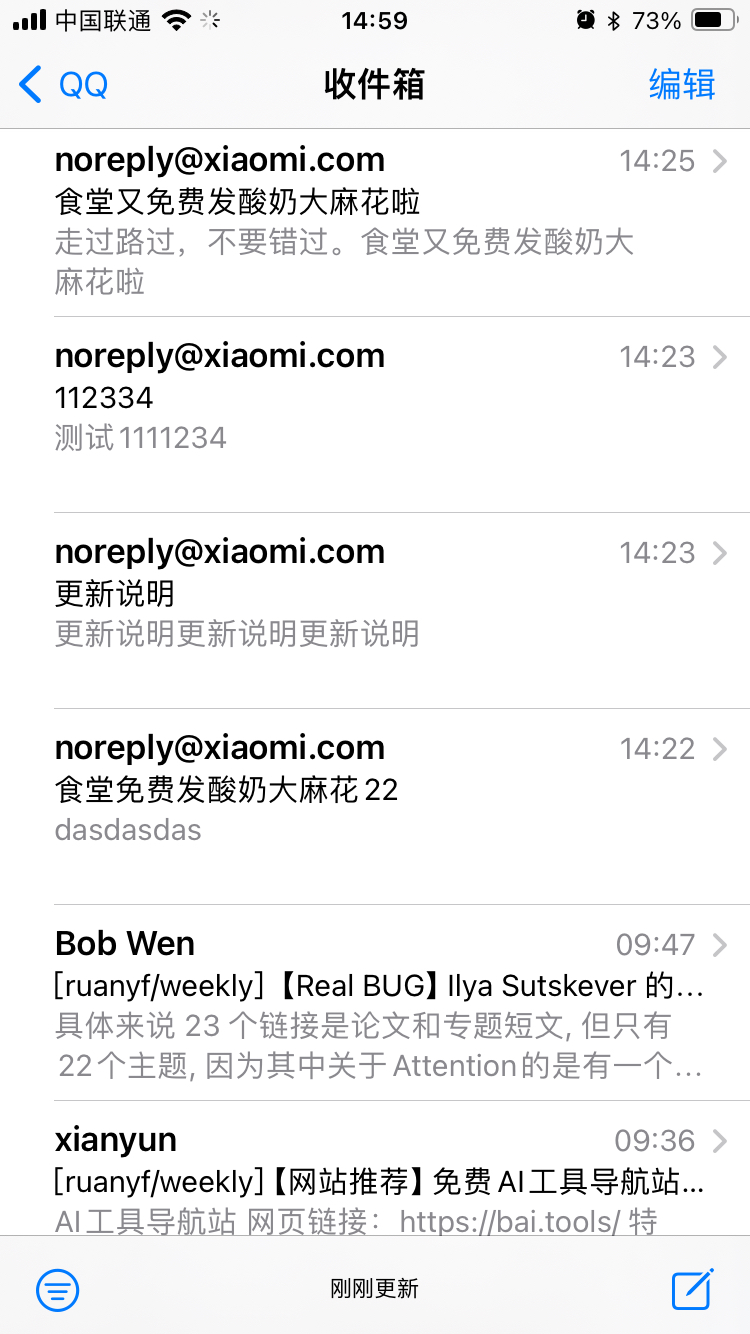Image resolution: width=750 pixels, height=1334 pixels.
Task: Open the mail filter icon
Action: pos(58,1290)
